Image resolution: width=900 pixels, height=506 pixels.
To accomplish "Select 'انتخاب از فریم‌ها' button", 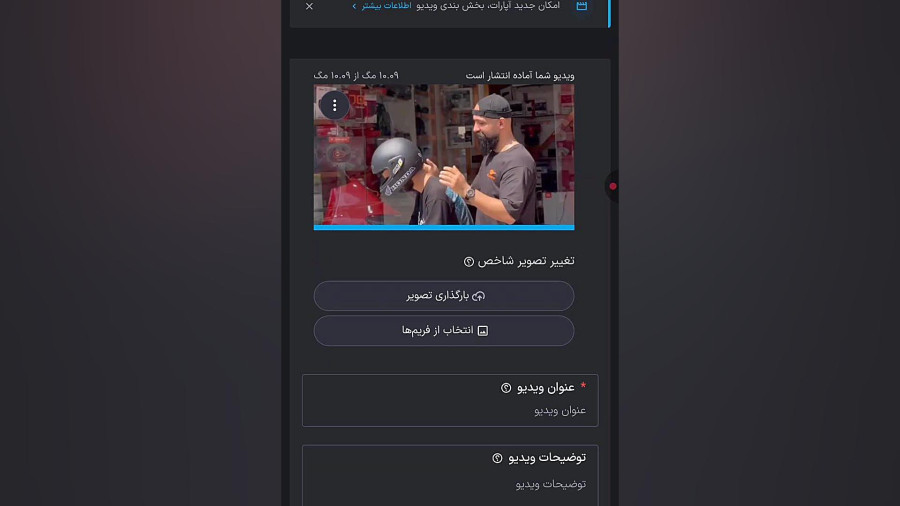I will (x=444, y=330).
